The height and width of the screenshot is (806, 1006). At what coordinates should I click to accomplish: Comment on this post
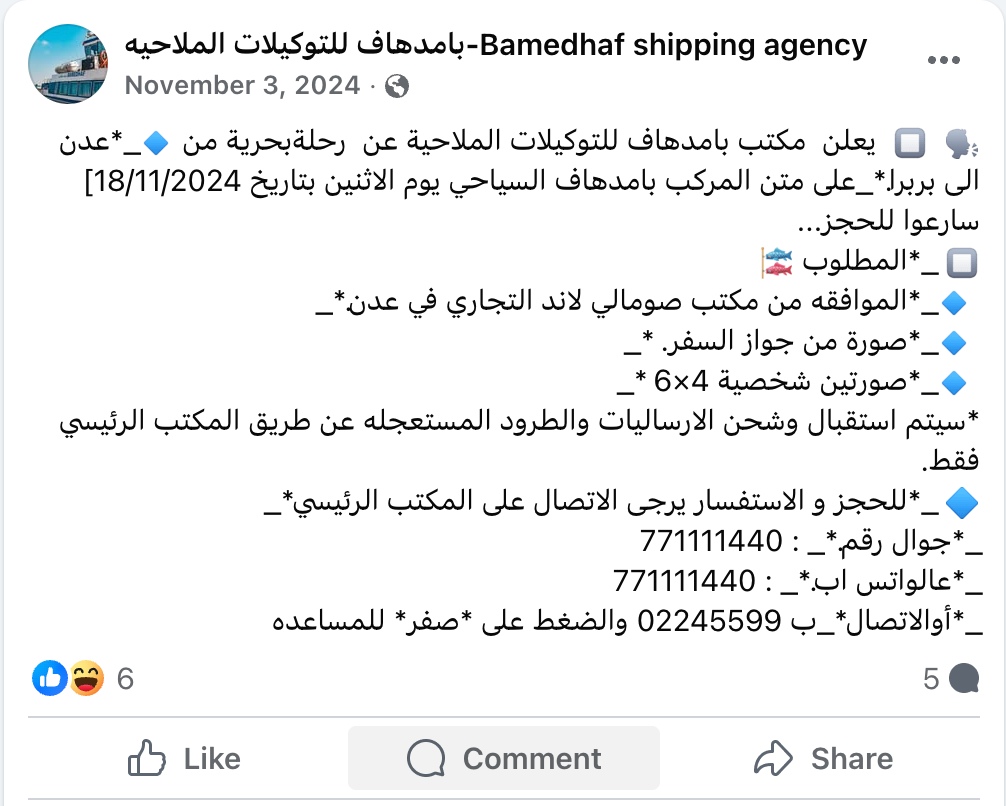(504, 758)
